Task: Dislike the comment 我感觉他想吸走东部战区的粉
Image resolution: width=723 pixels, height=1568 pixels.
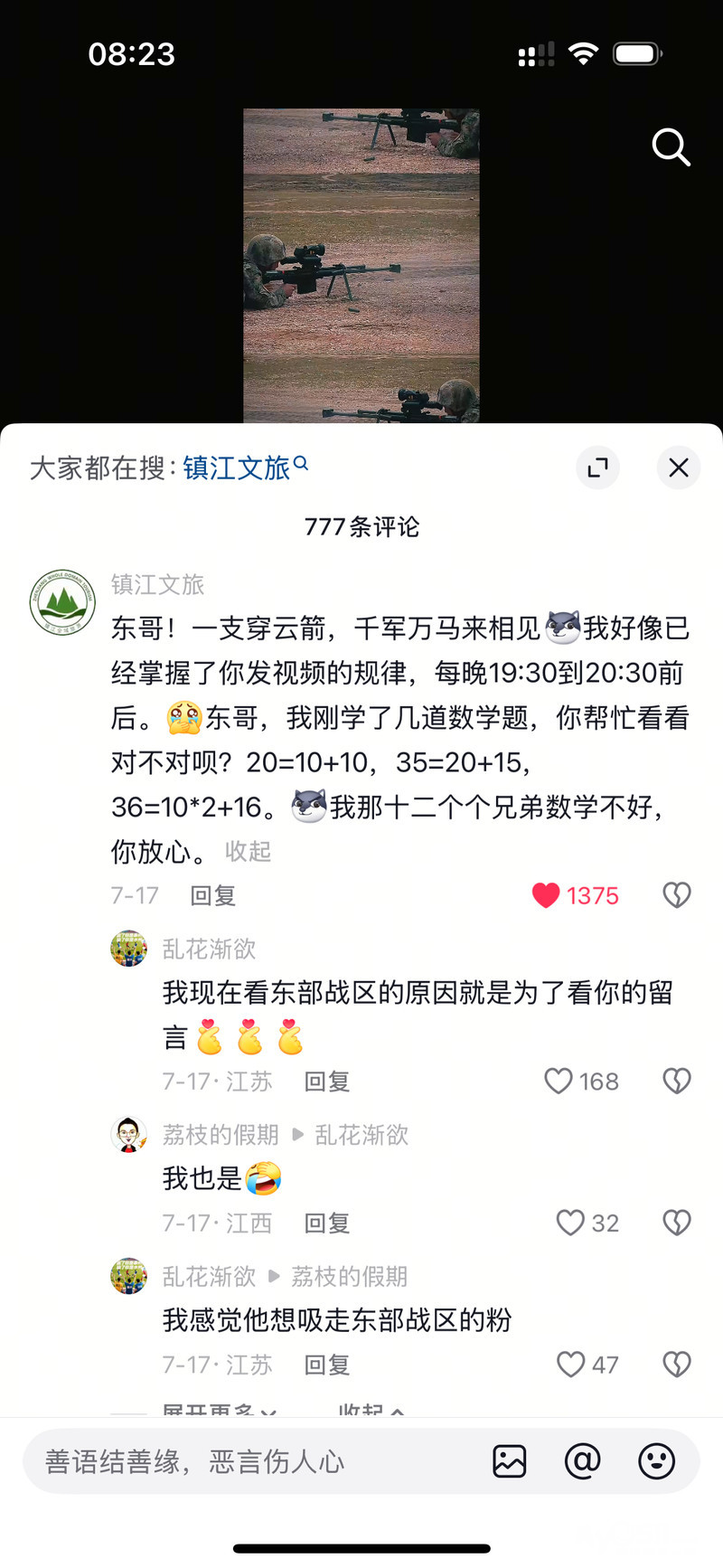Action: [676, 1364]
